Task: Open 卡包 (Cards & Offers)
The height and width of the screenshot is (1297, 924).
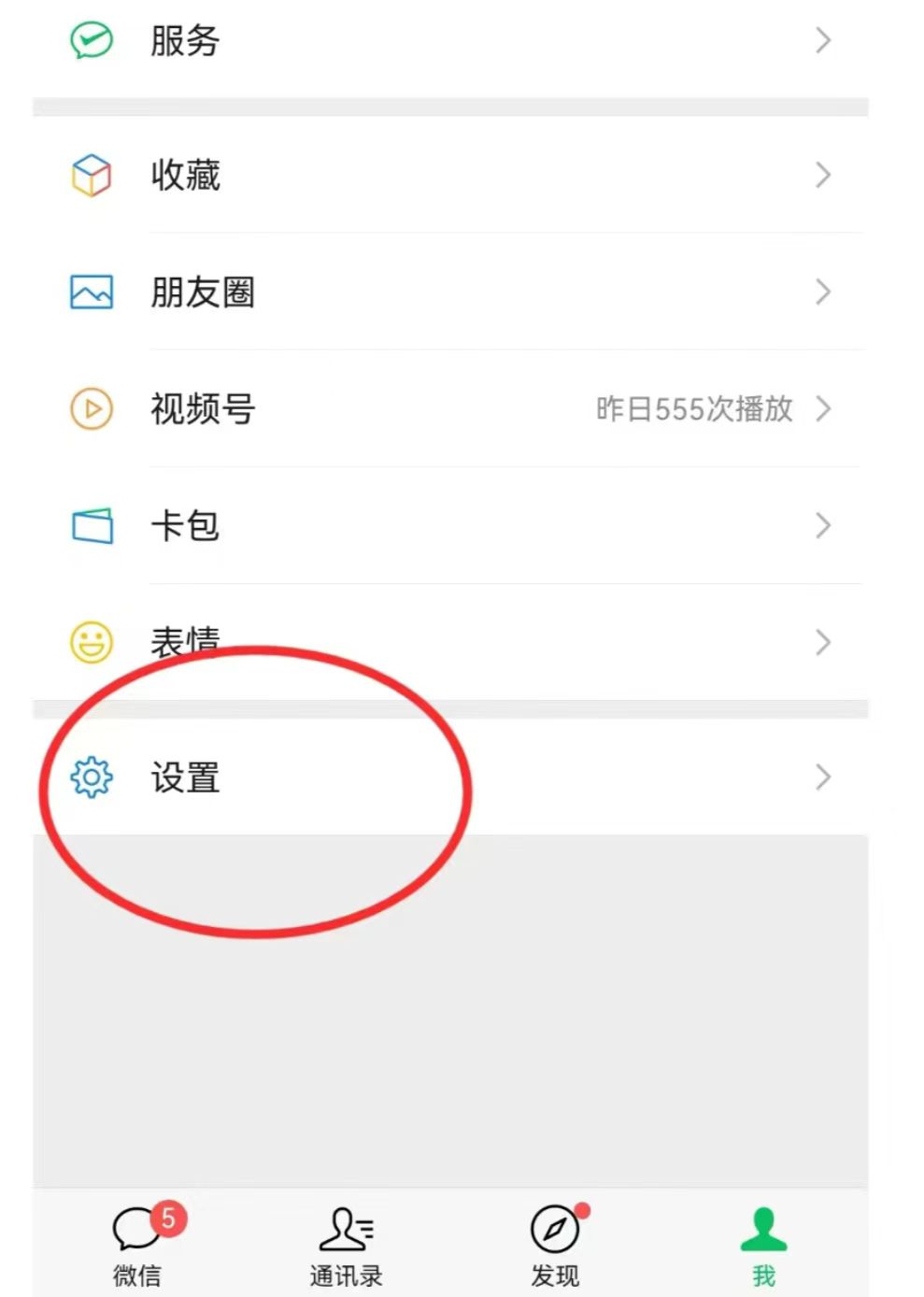Action: (x=448, y=525)
